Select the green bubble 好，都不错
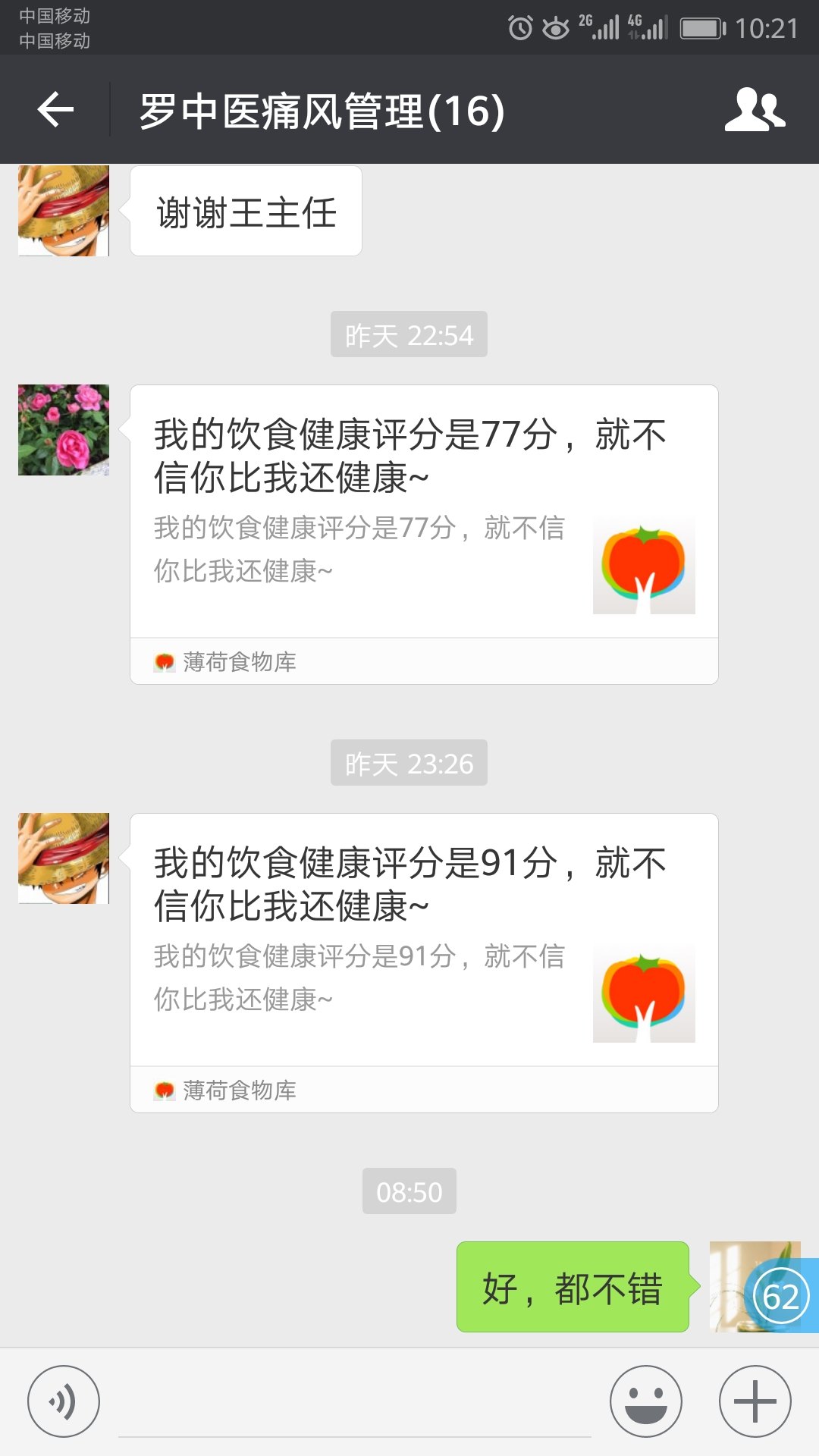 point(571,1287)
